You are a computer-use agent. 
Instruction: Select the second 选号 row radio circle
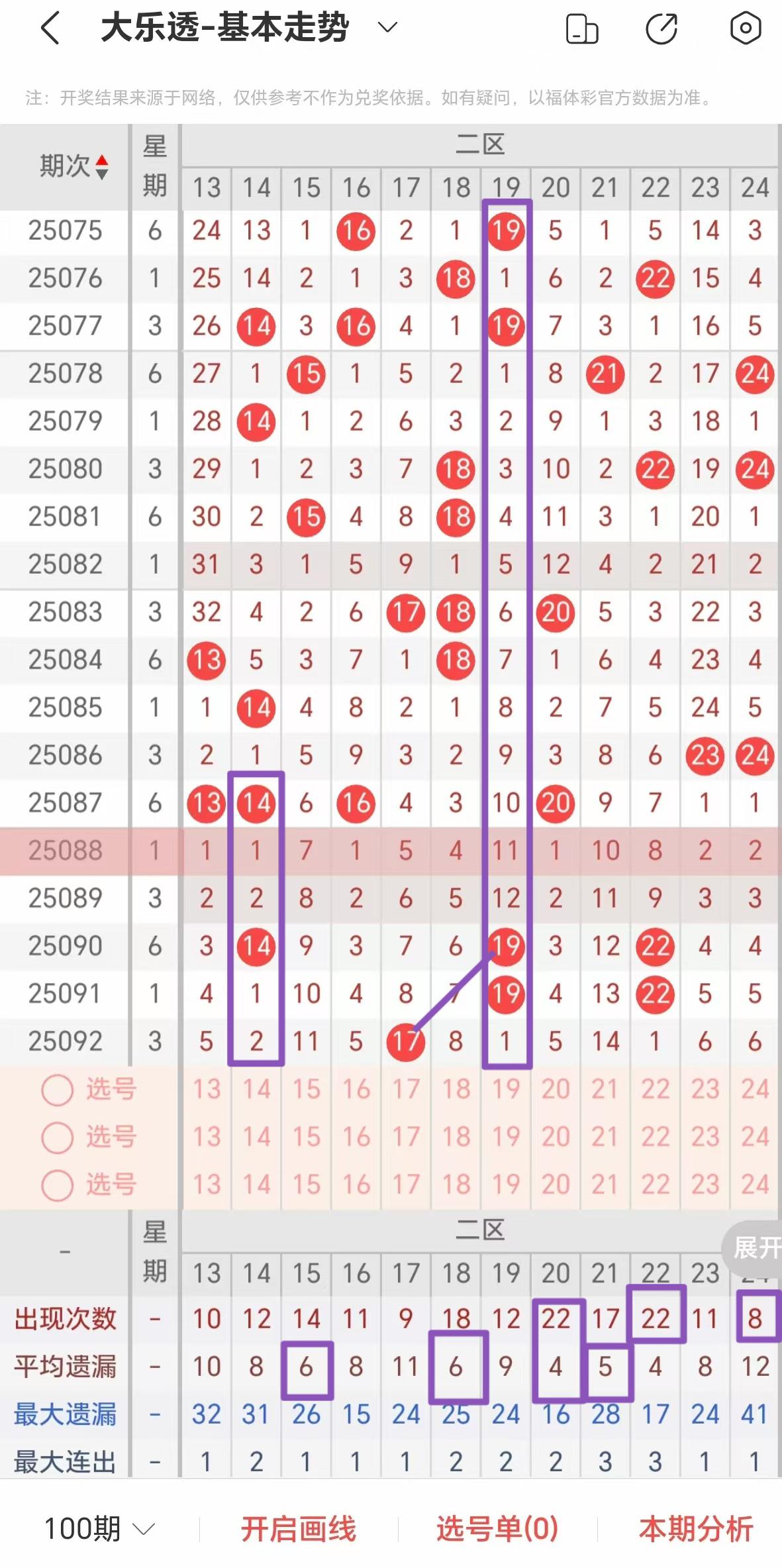click(x=58, y=1137)
